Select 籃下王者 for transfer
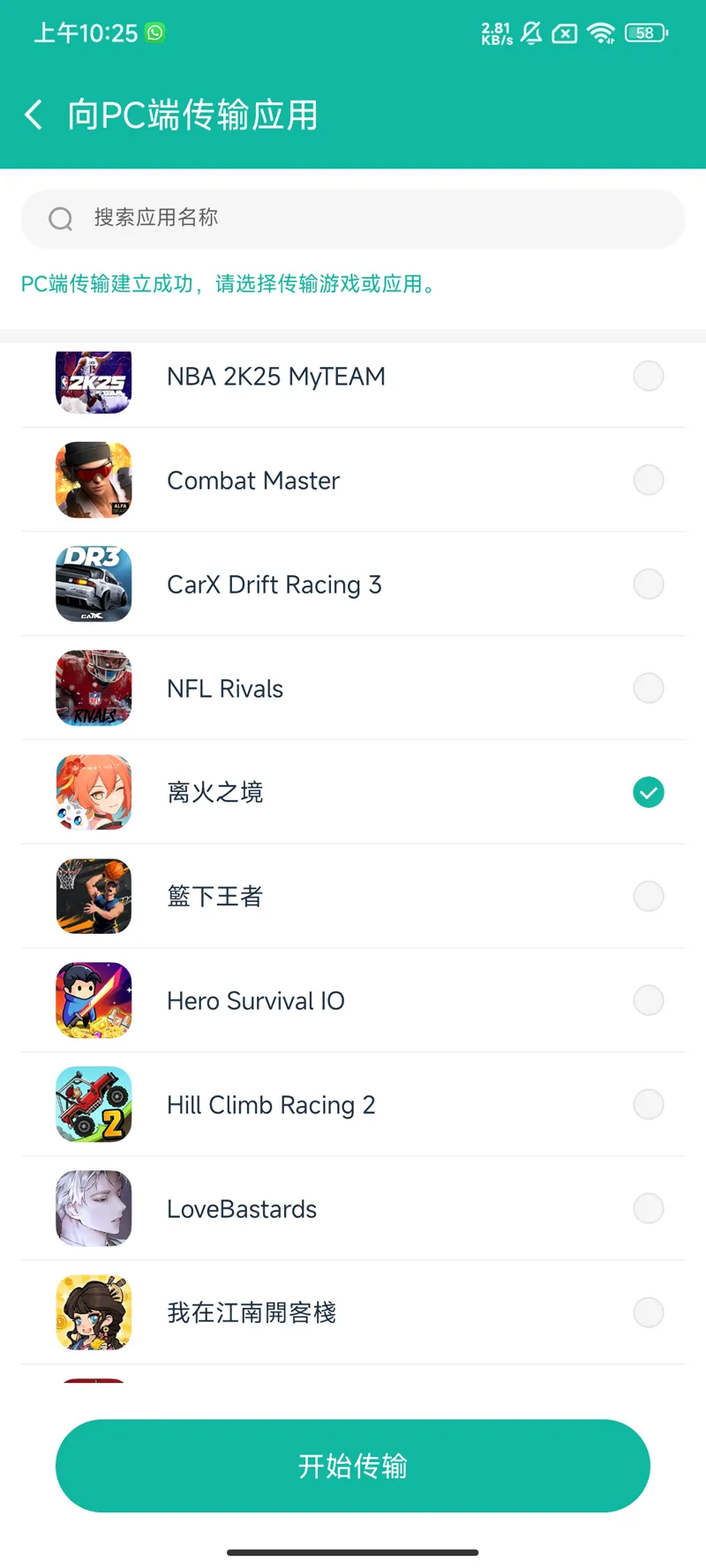The image size is (706, 1568). pyautogui.click(x=648, y=897)
